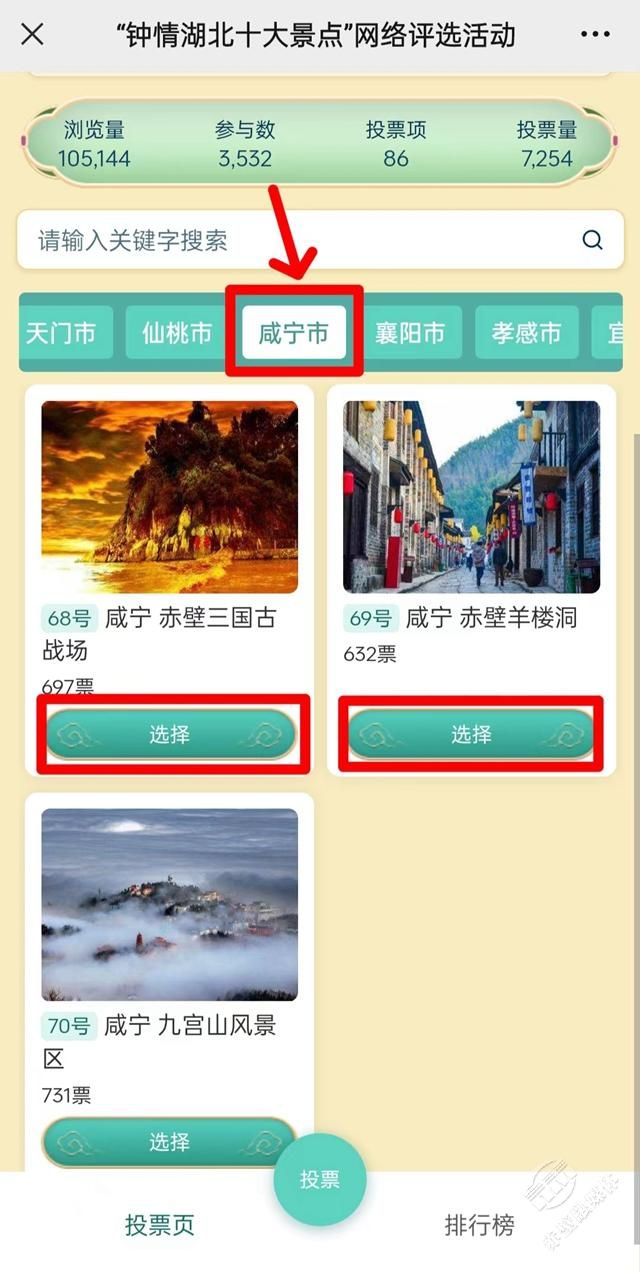Open the 排行榜 ranking tab
Screen dimensions: 640x1272
point(479,1225)
